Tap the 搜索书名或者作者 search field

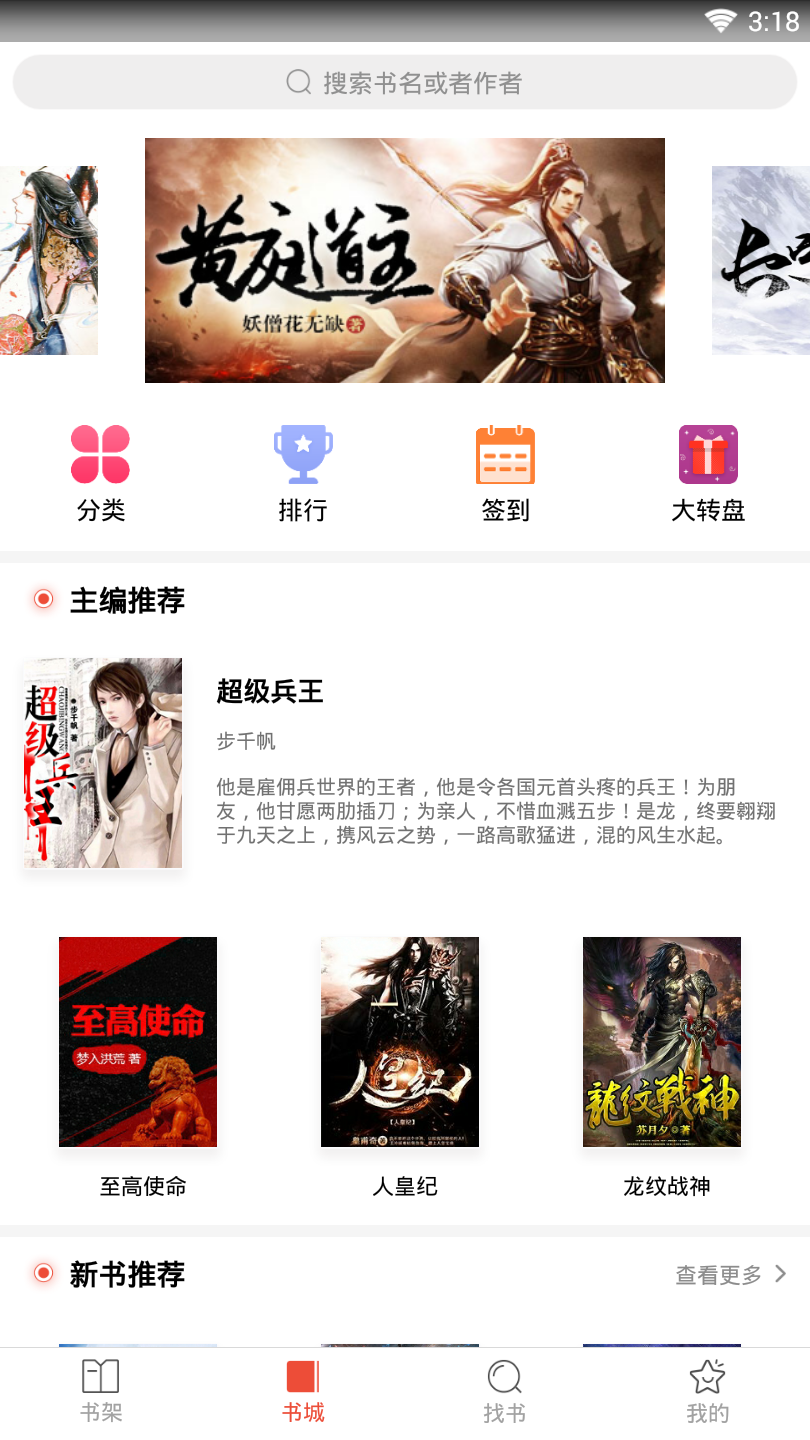click(405, 83)
